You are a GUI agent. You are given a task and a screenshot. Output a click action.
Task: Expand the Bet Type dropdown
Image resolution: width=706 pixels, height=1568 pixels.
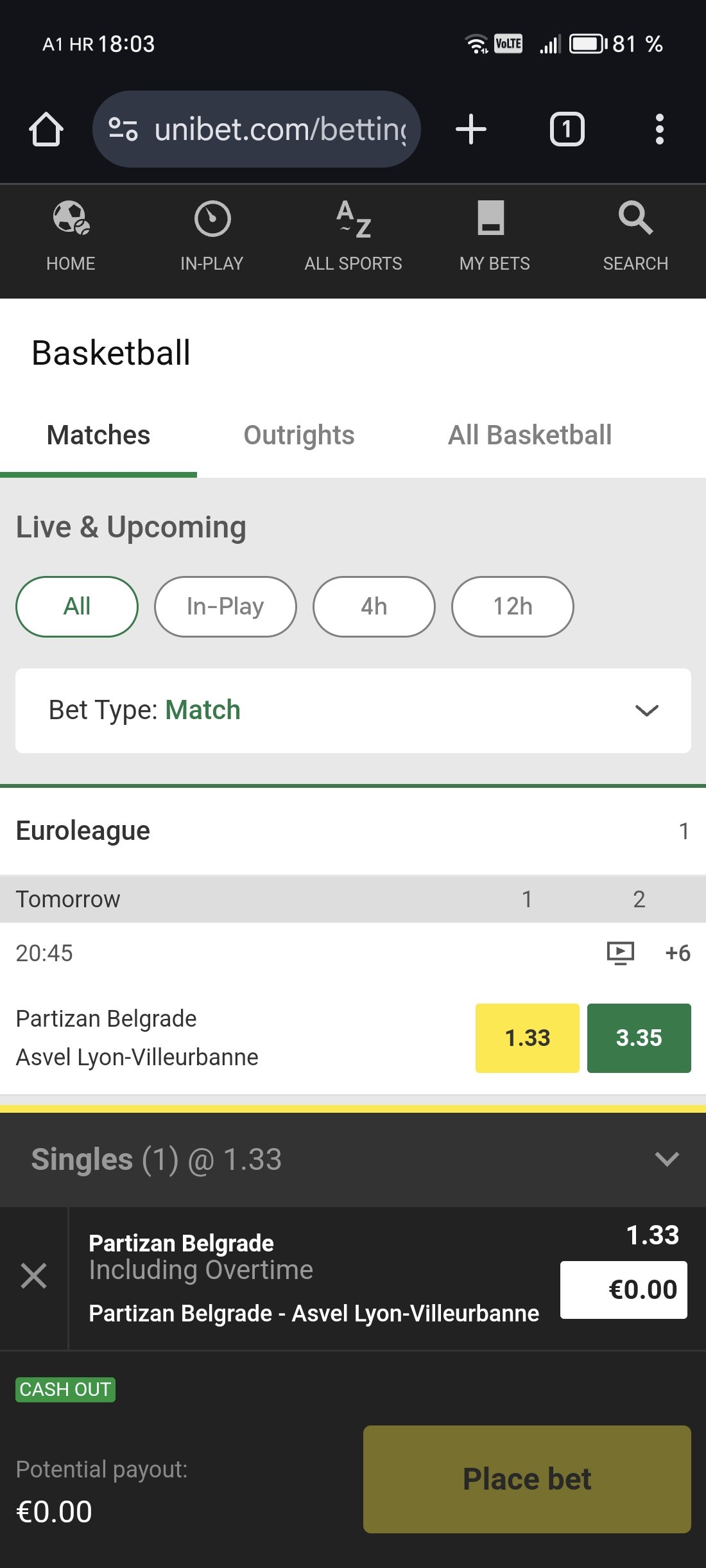353,711
